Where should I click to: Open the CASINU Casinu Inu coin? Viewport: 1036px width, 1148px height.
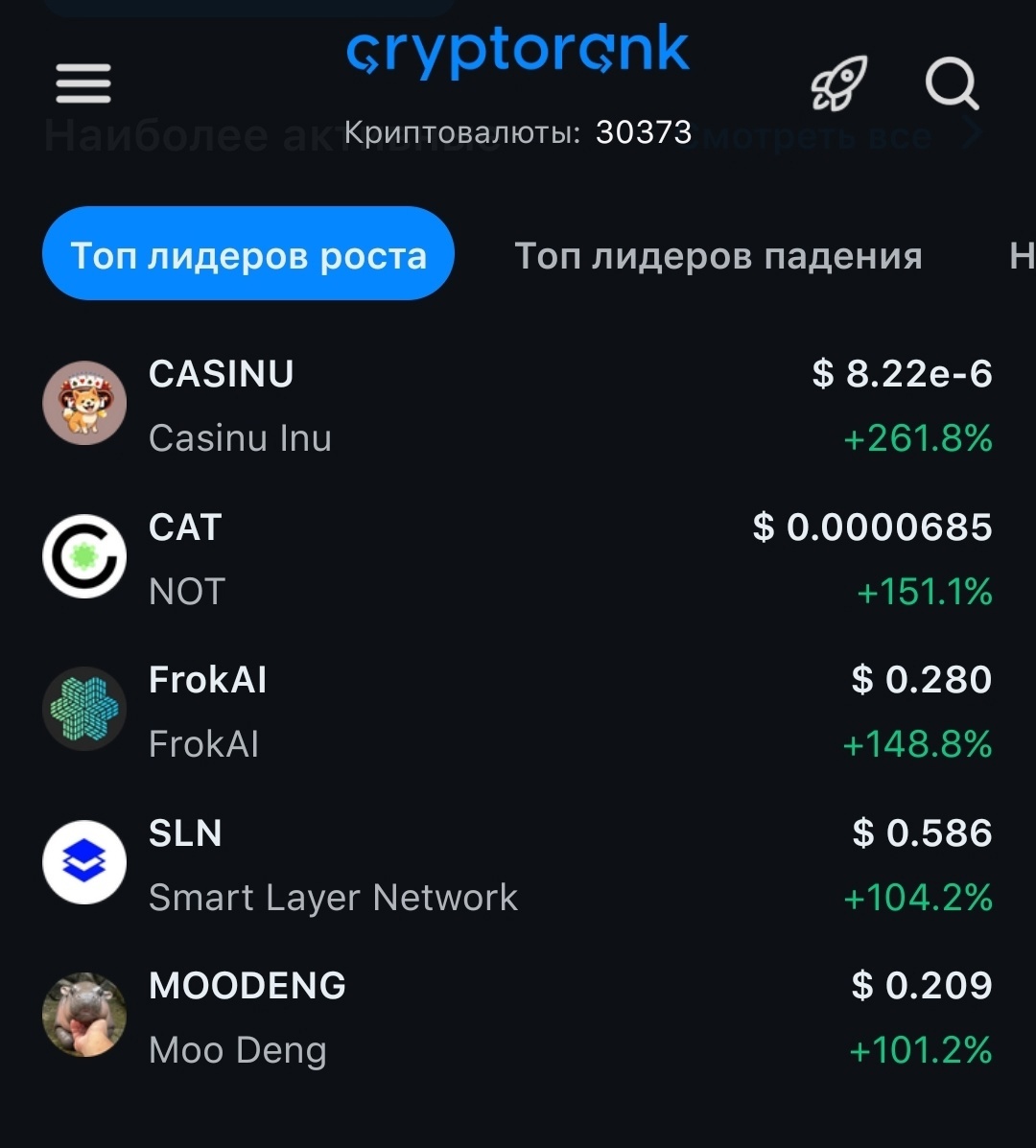pyautogui.click(x=518, y=405)
